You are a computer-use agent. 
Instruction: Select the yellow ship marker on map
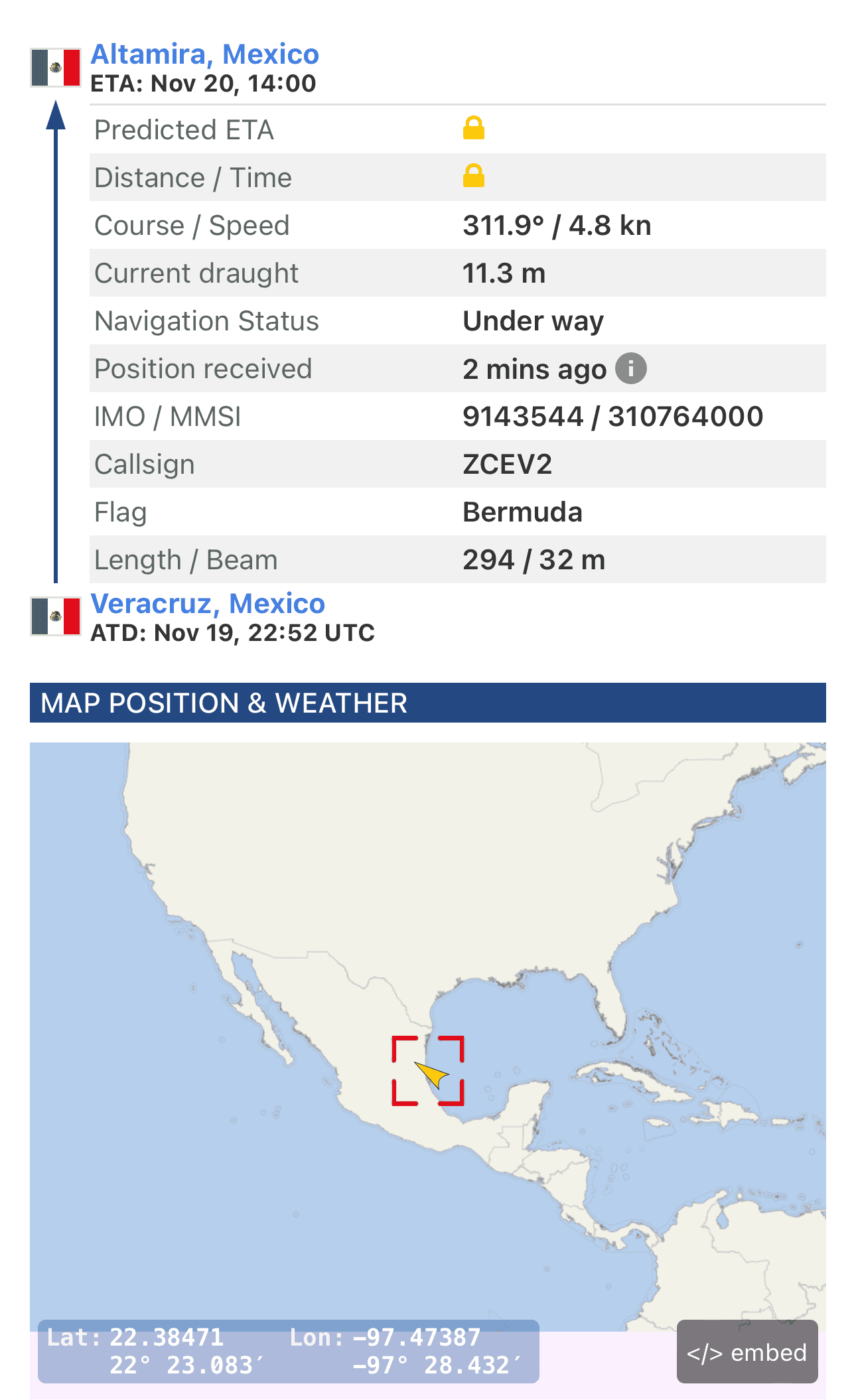pos(431,1074)
